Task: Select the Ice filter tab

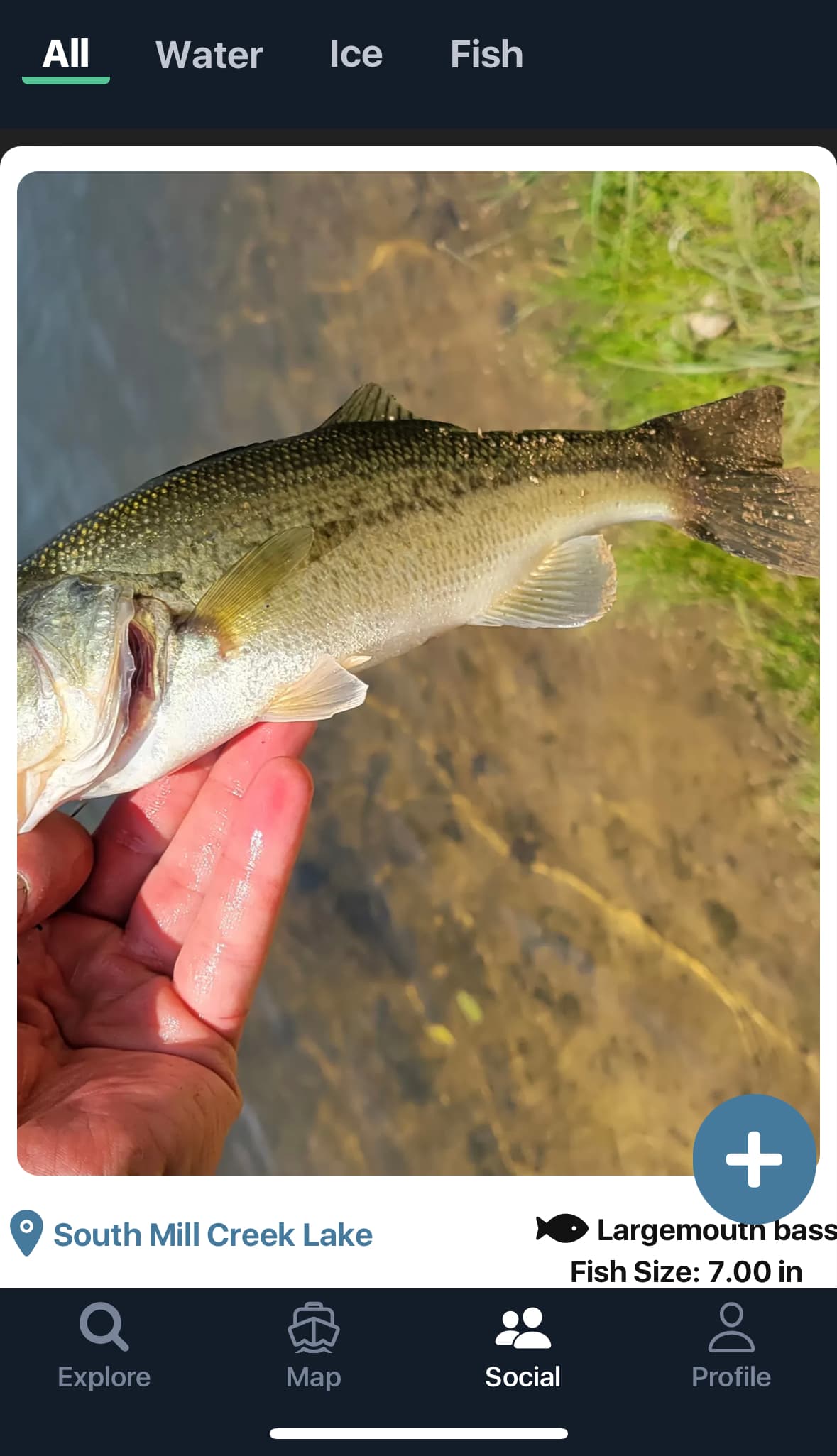Action: click(356, 55)
